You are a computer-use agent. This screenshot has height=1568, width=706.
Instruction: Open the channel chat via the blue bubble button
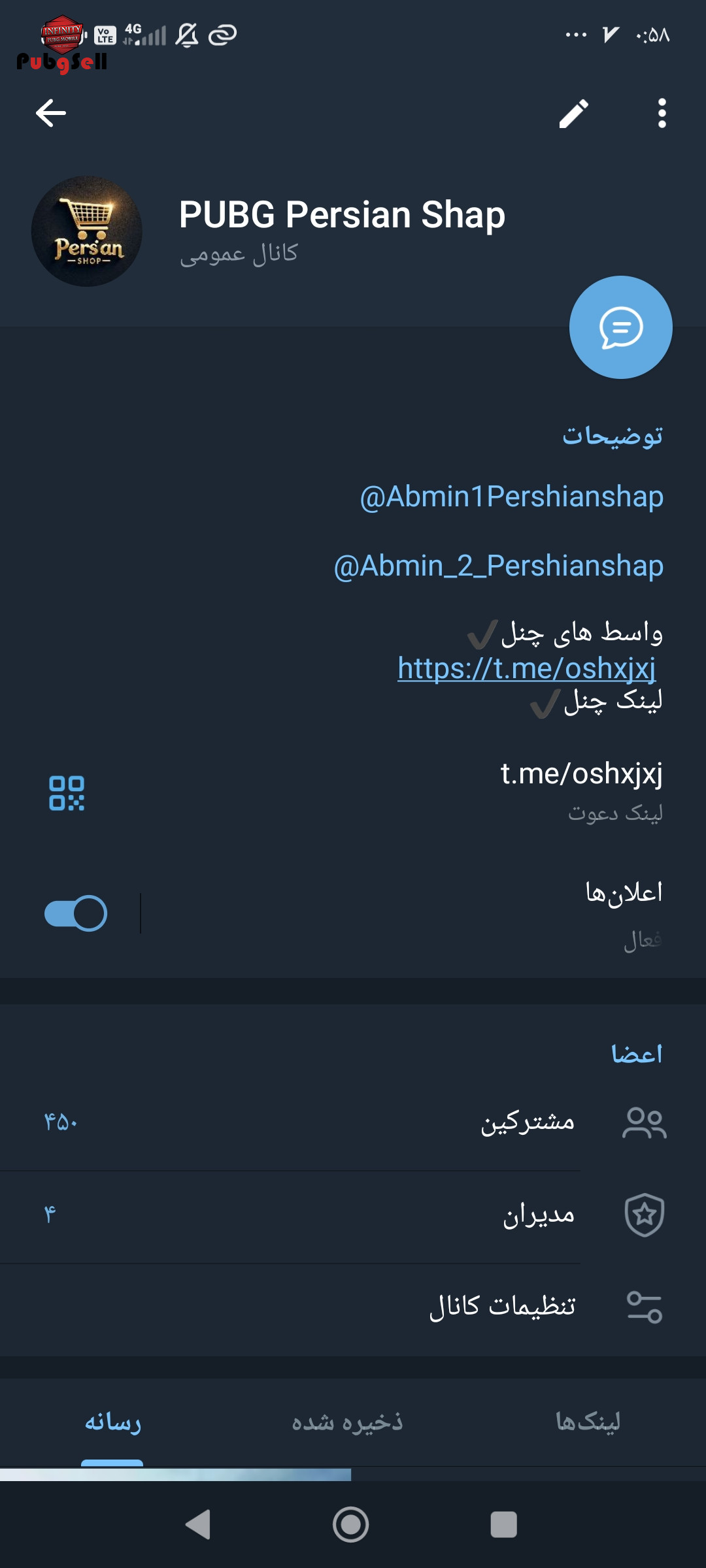620,327
